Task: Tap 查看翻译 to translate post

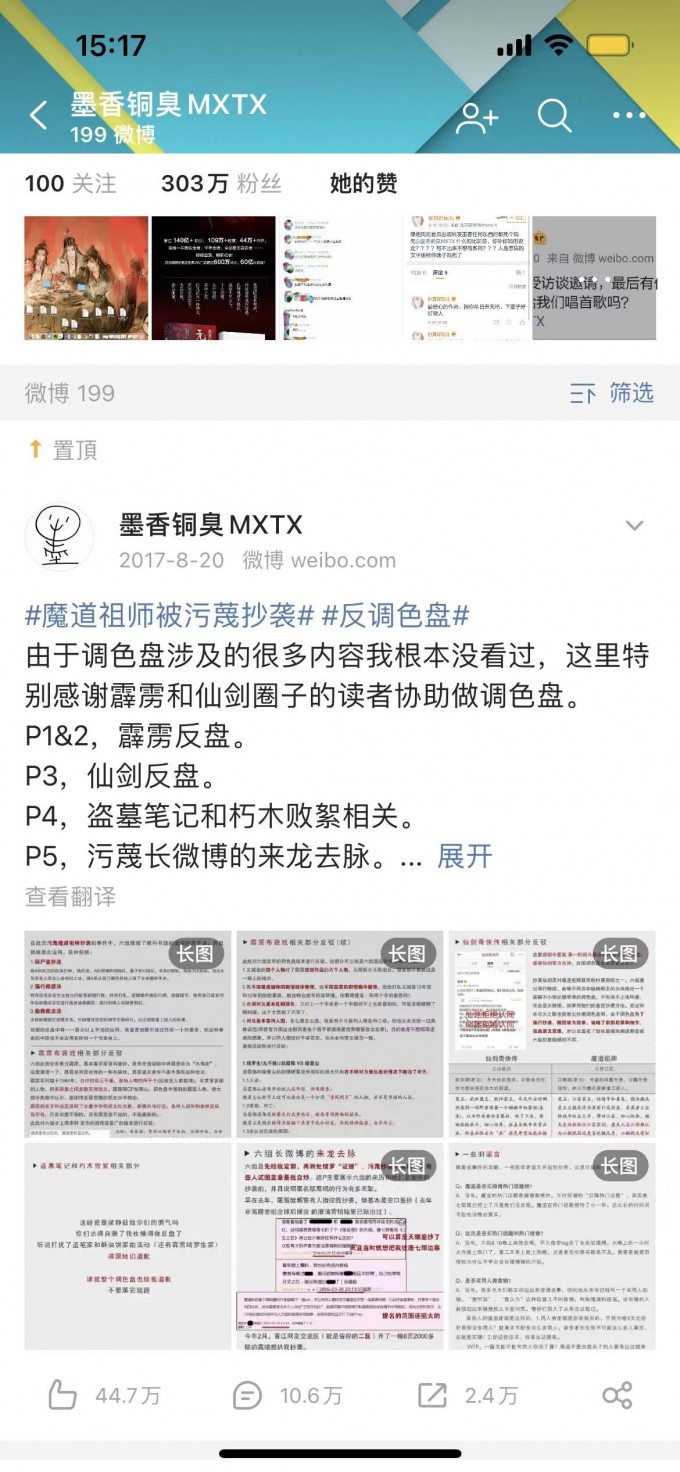Action: point(70,896)
